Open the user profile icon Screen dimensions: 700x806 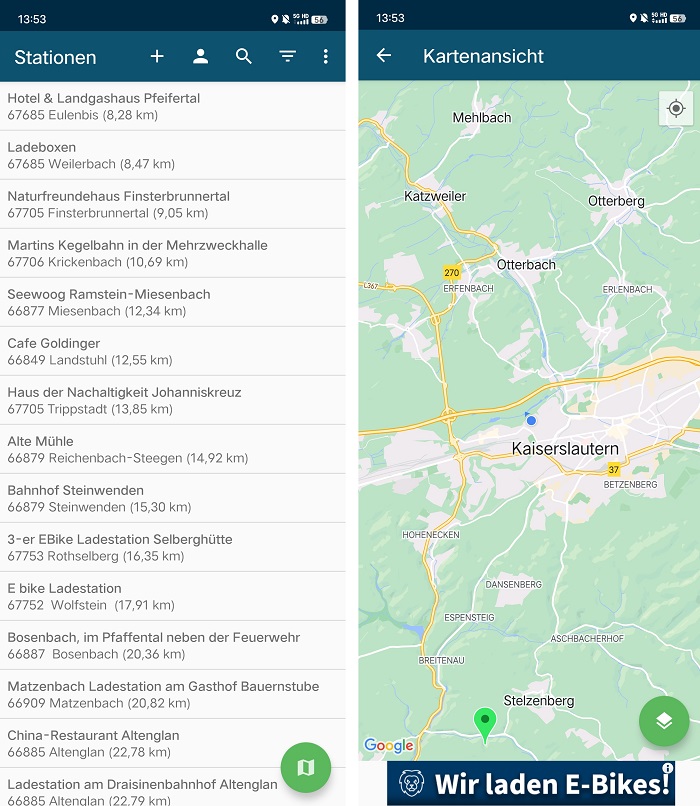200,57
